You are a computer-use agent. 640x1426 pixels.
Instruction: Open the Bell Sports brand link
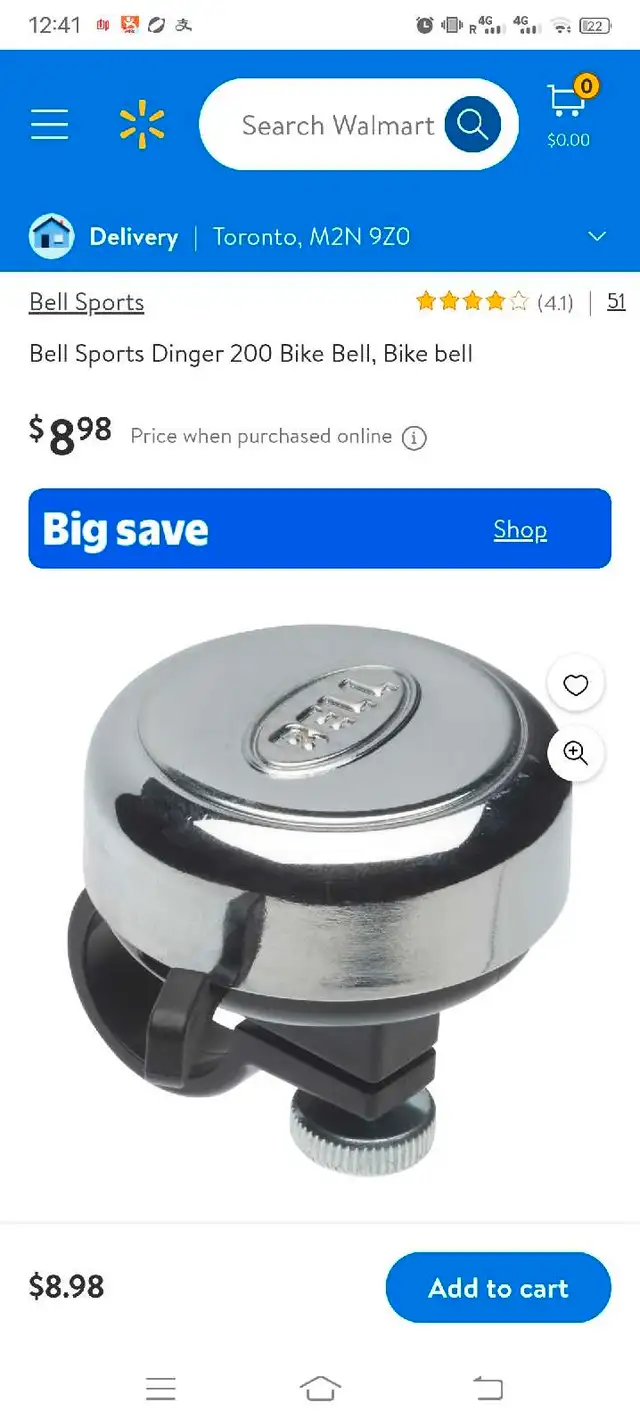[86, 302]
